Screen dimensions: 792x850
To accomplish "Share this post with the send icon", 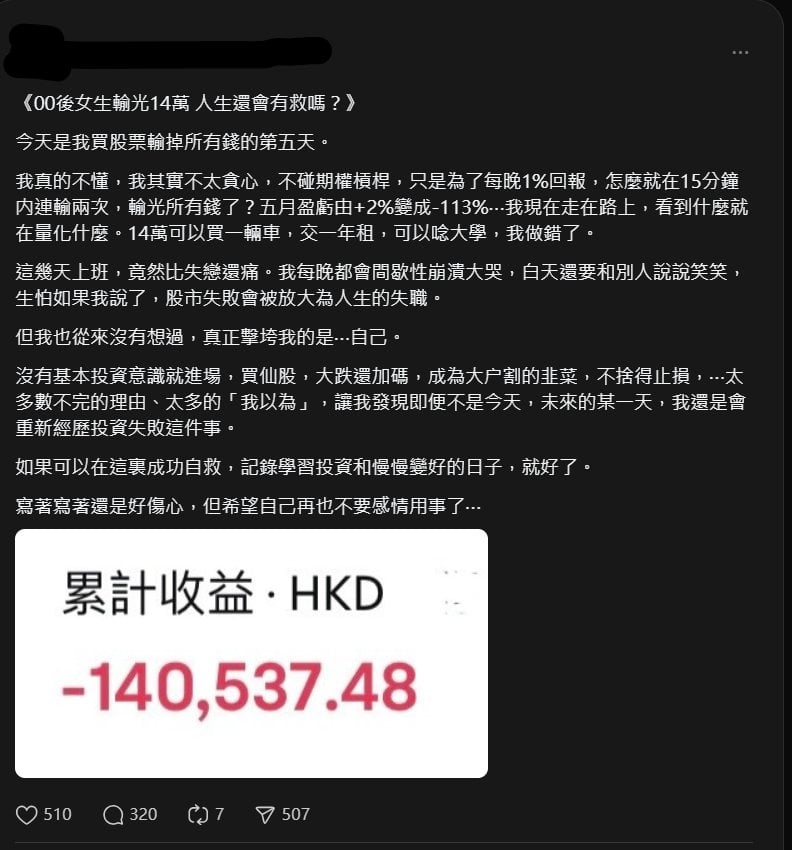I will [x=265, y=814].
